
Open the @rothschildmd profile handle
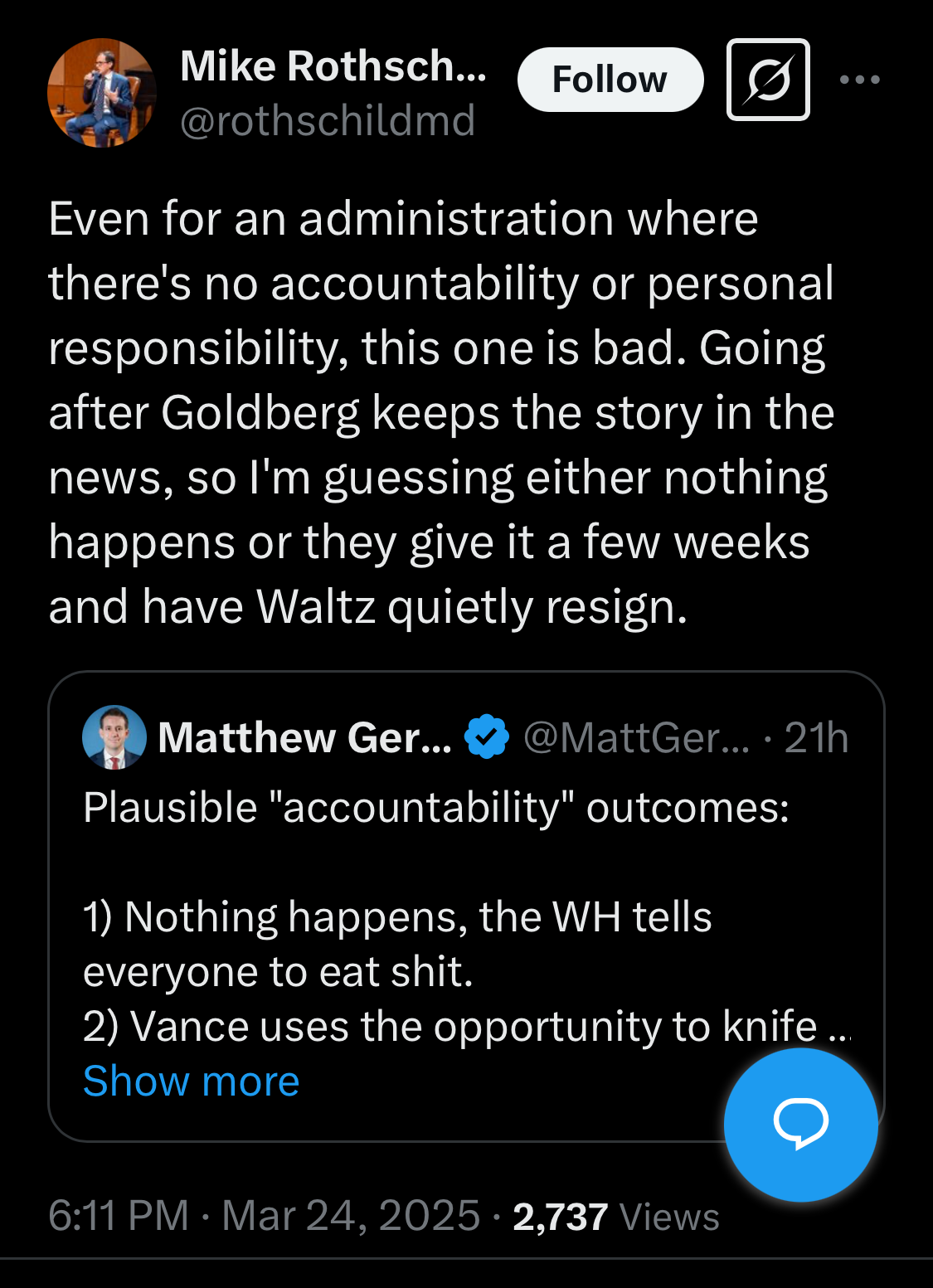(x=328, y=121)
